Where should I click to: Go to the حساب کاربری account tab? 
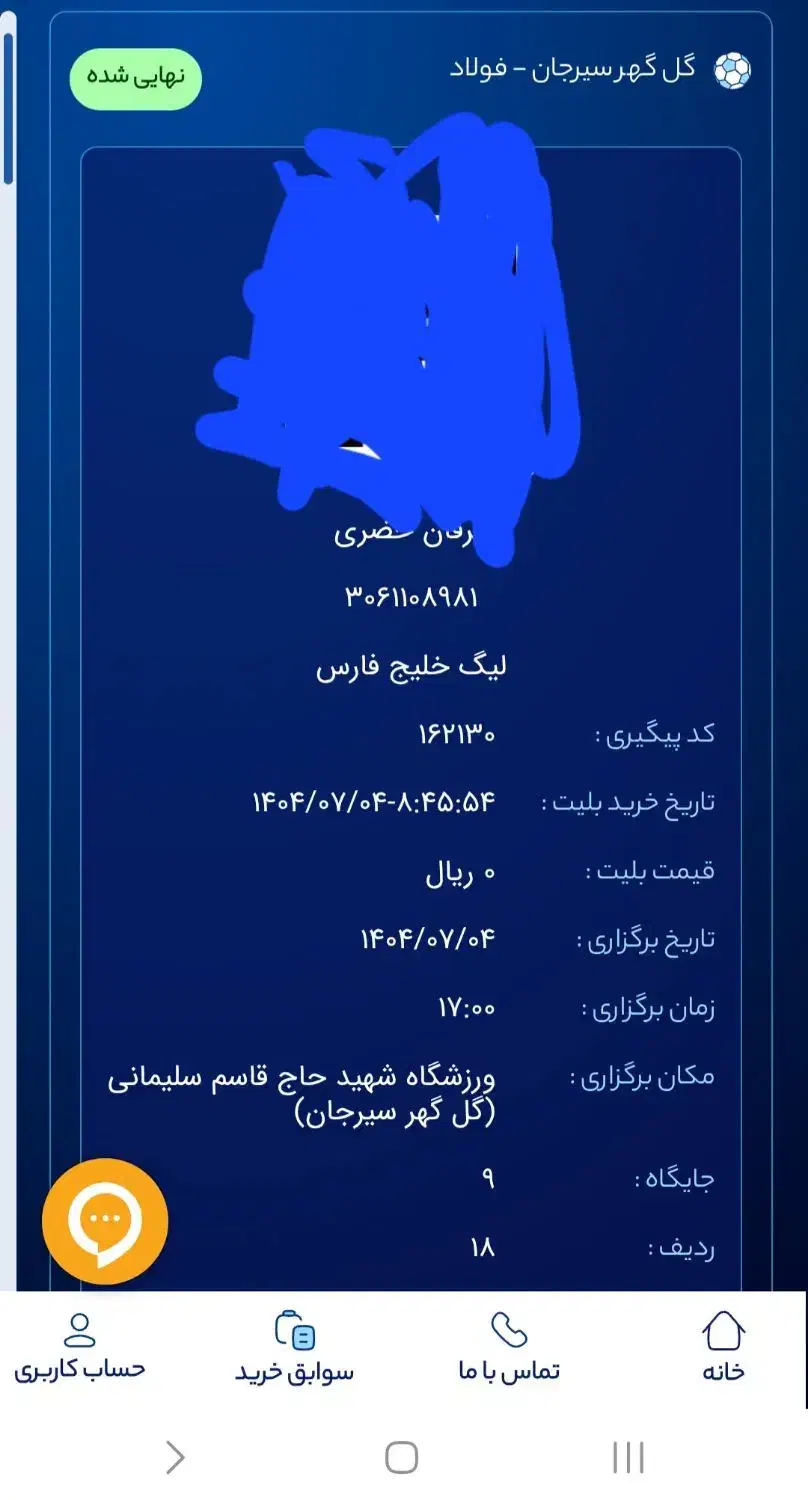coord(80,1347)
